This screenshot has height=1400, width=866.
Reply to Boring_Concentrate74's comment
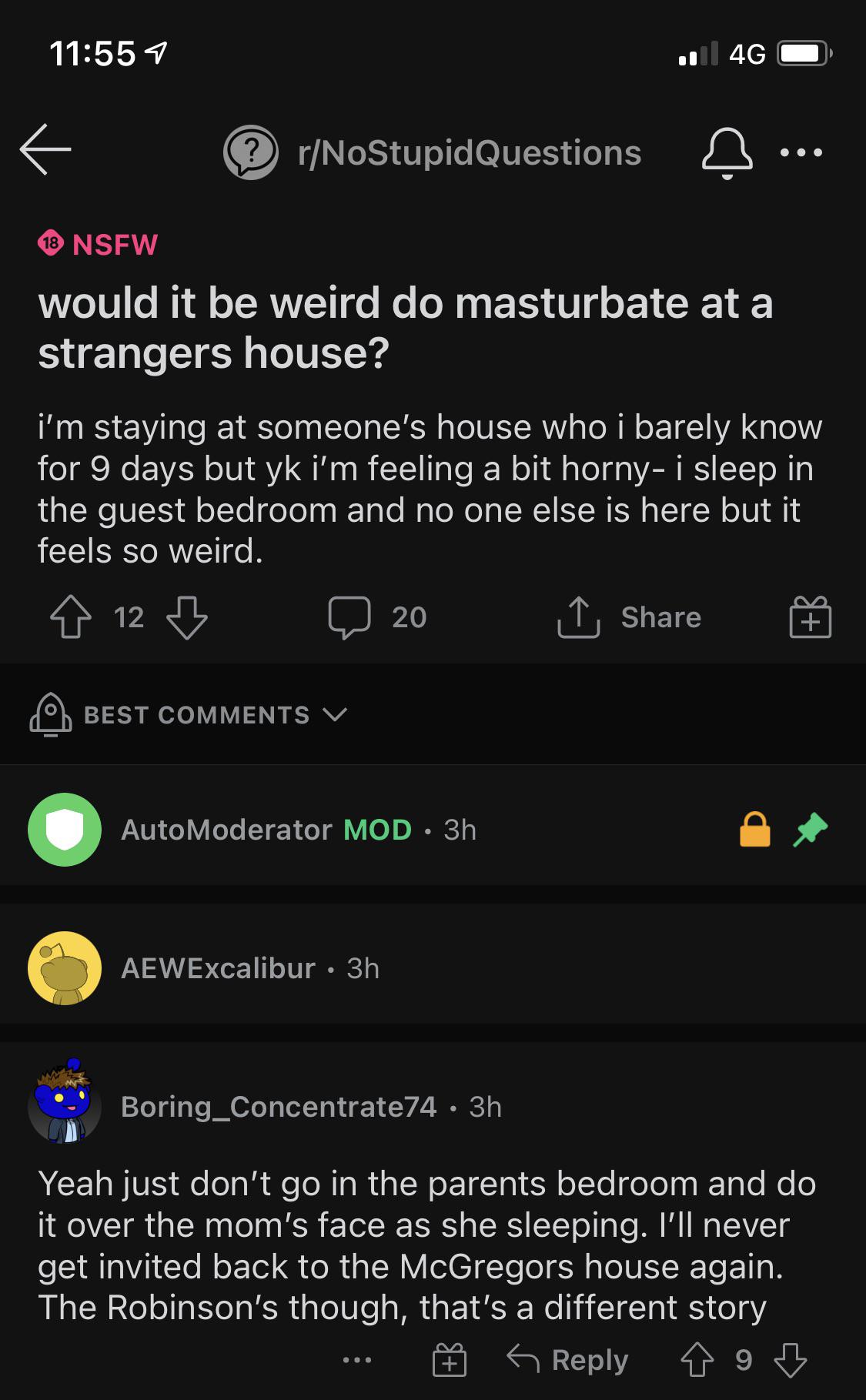pos(568,1360)
